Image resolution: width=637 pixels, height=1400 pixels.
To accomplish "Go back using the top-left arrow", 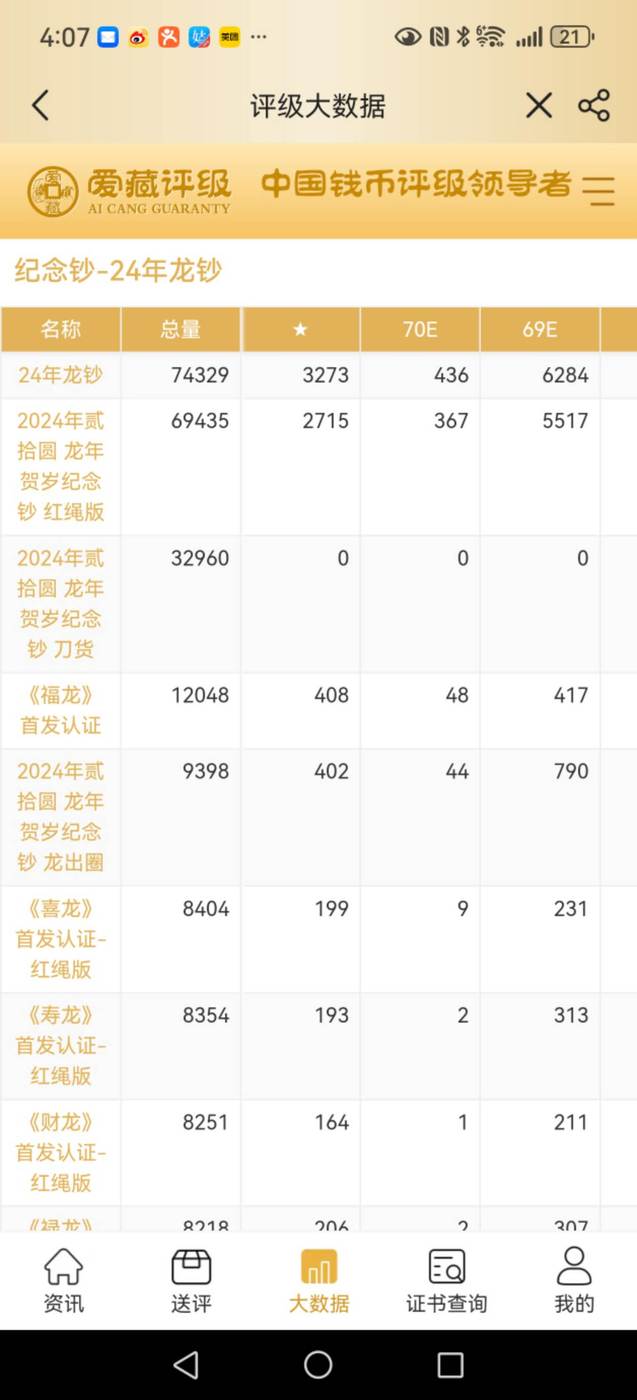I will click(40, 105).
